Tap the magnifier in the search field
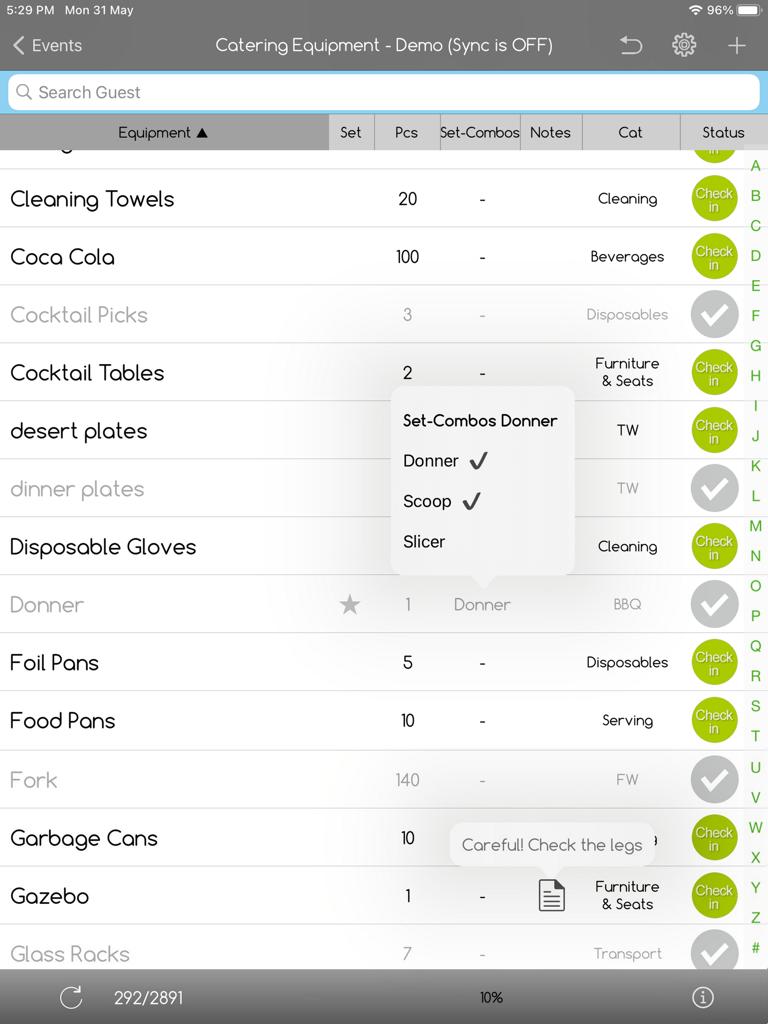Viewport: 768px width, 1024px height. (23, 91)
